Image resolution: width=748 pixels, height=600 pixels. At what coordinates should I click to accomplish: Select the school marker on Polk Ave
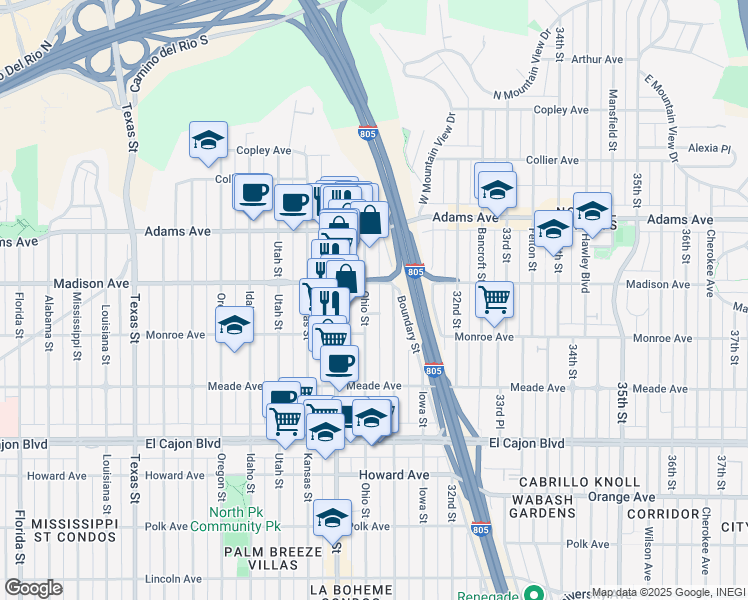click(332, 518)
